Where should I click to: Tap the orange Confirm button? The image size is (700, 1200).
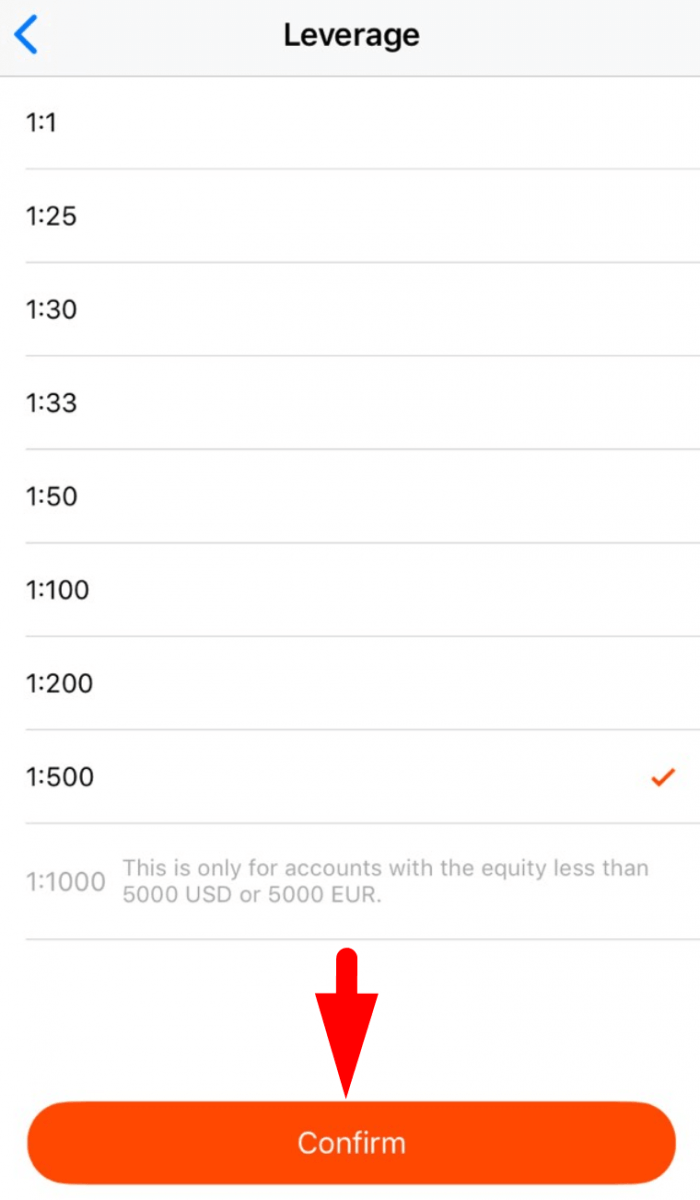click(x=351, y=1143)
